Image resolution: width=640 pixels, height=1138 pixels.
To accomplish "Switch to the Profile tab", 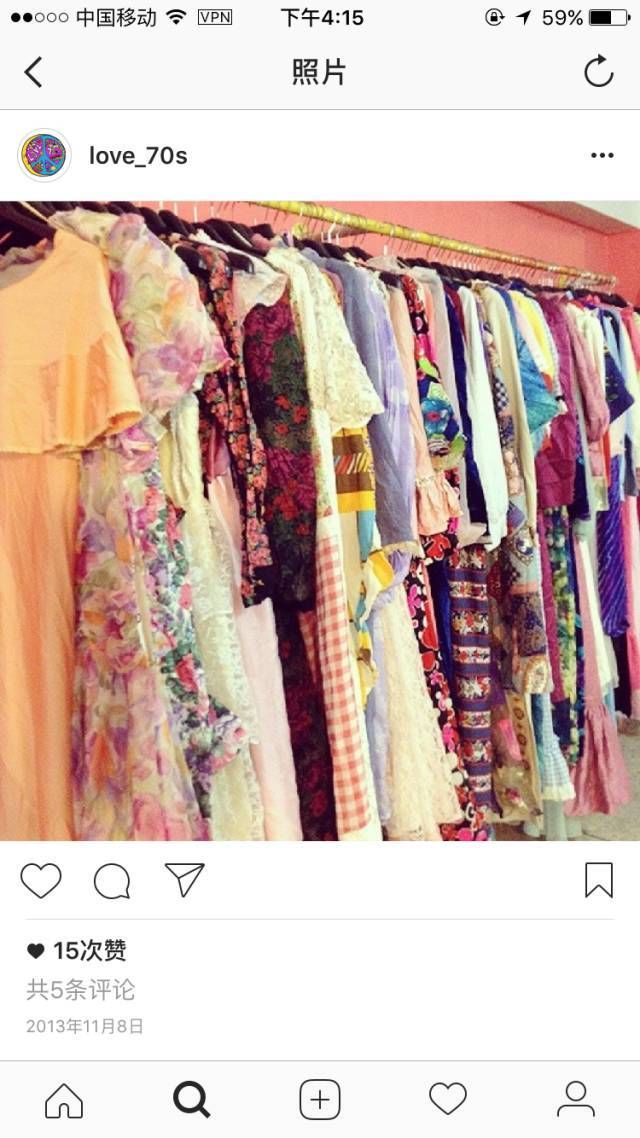I will click(x=576, y=1100).
